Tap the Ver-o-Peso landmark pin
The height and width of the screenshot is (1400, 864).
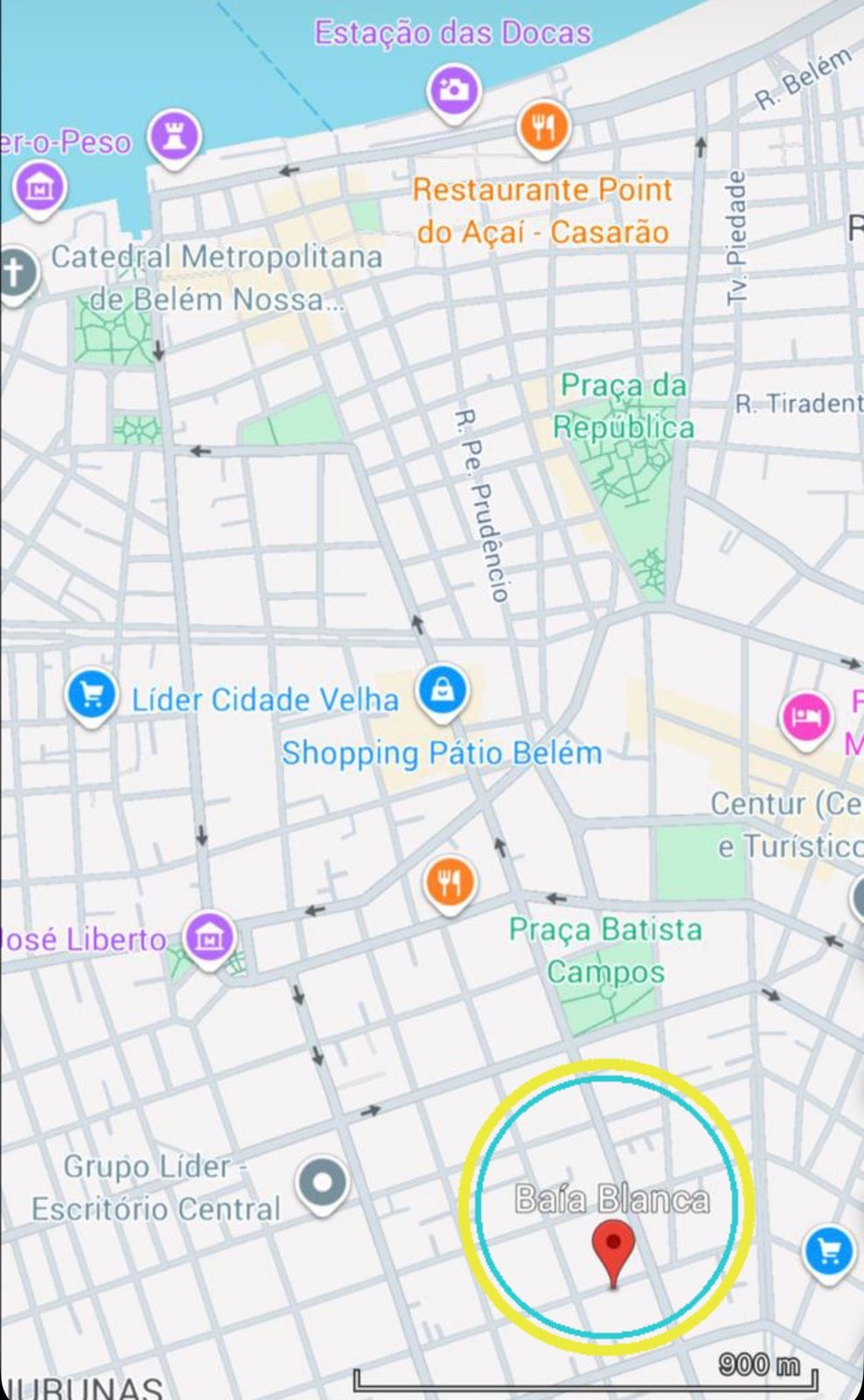[174, 139]
